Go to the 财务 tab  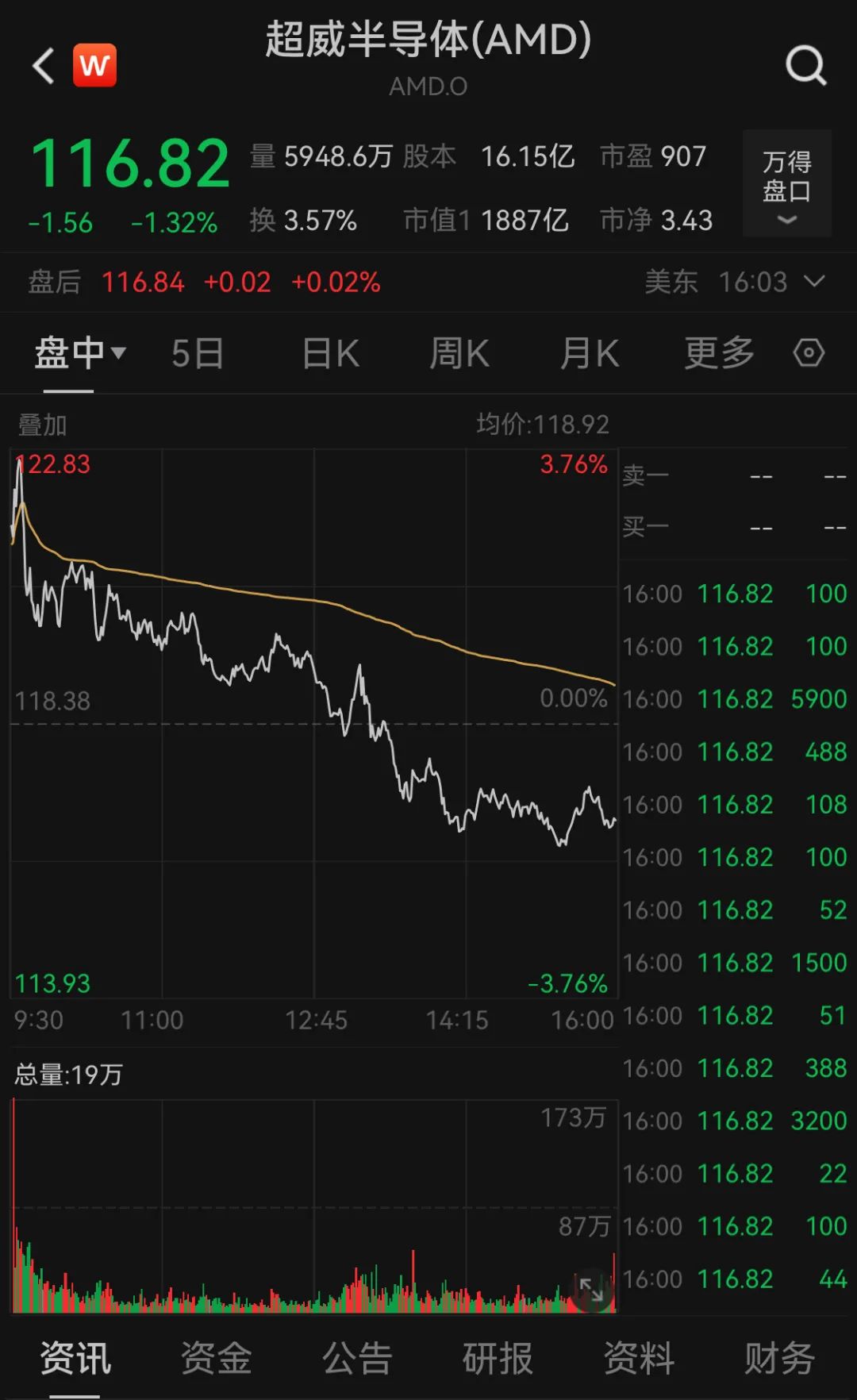click(779, 1358)
